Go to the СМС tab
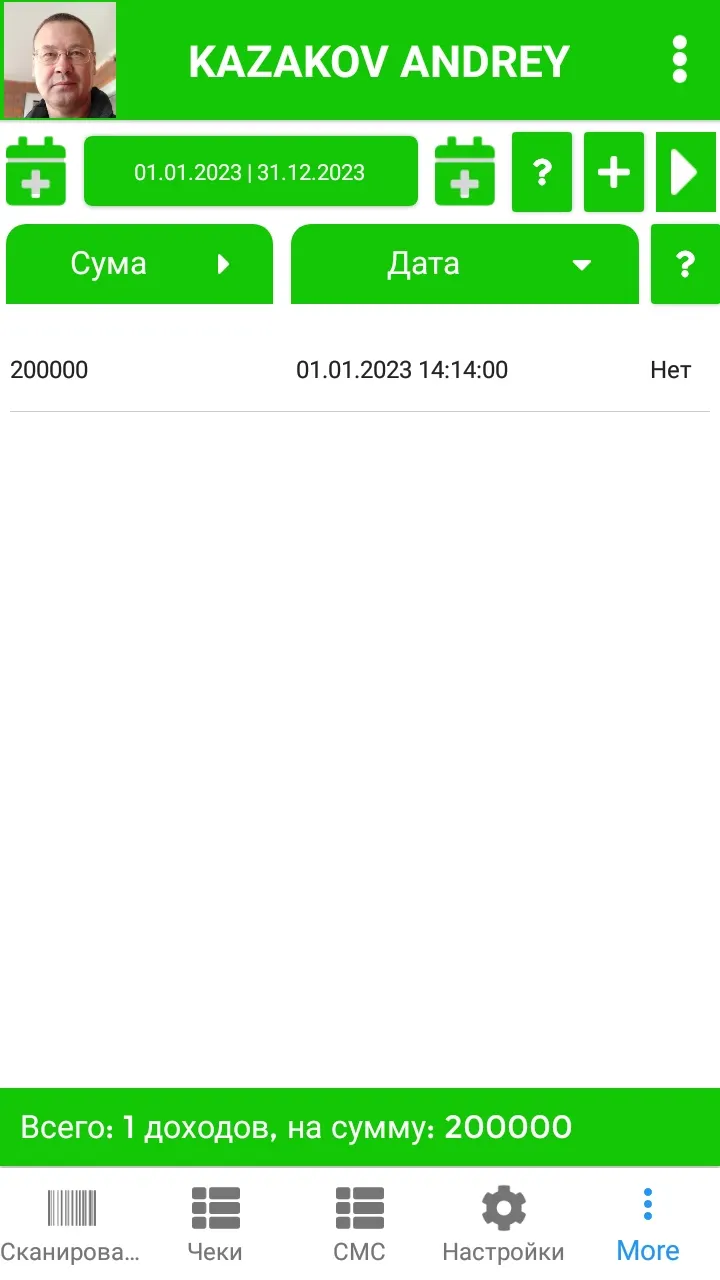 pyautogui.click(x=360, y=1224)
